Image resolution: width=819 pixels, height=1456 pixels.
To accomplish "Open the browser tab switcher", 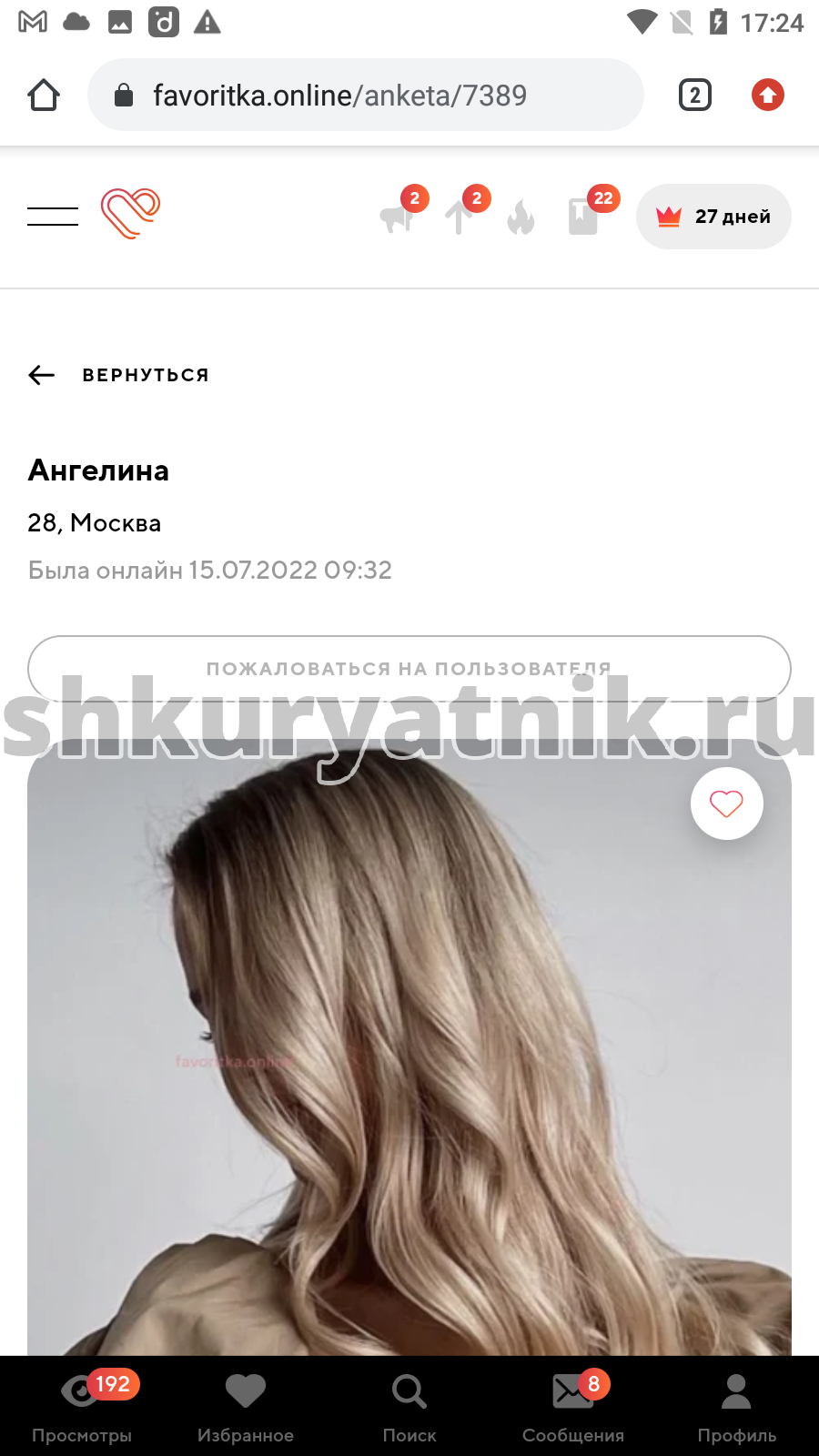I will point(695,95).
